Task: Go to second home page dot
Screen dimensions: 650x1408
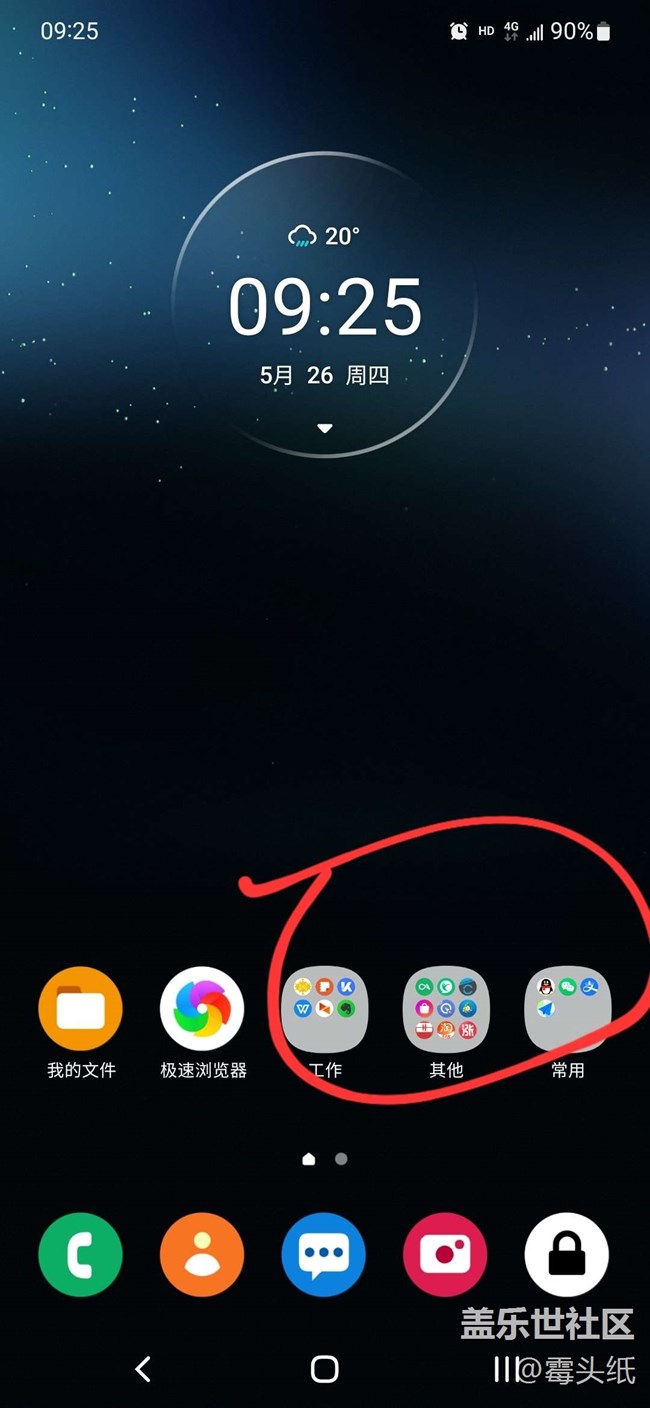Action: pyautogui.click(x=341, y=1159)
